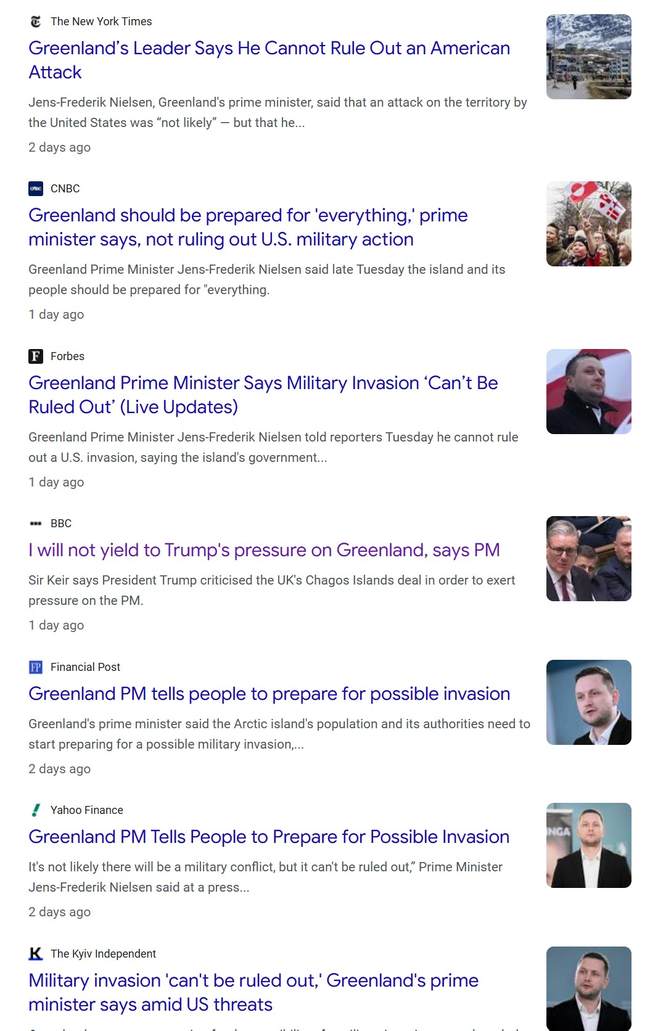
Task: Open the BBC article on Trump's pressure
Action: 264,550
